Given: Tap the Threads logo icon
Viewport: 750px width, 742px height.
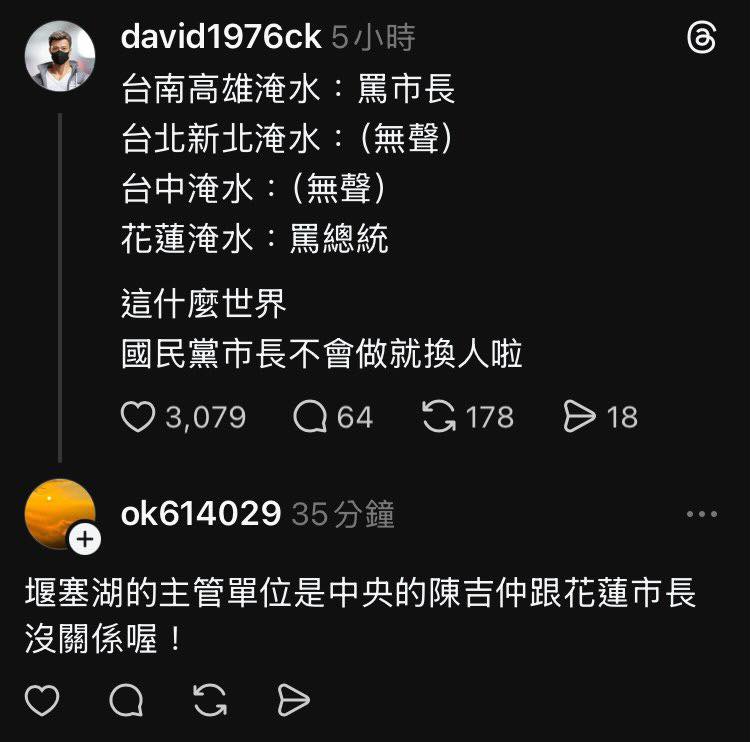Looking at the screenshot, I should tap(702, 38).
